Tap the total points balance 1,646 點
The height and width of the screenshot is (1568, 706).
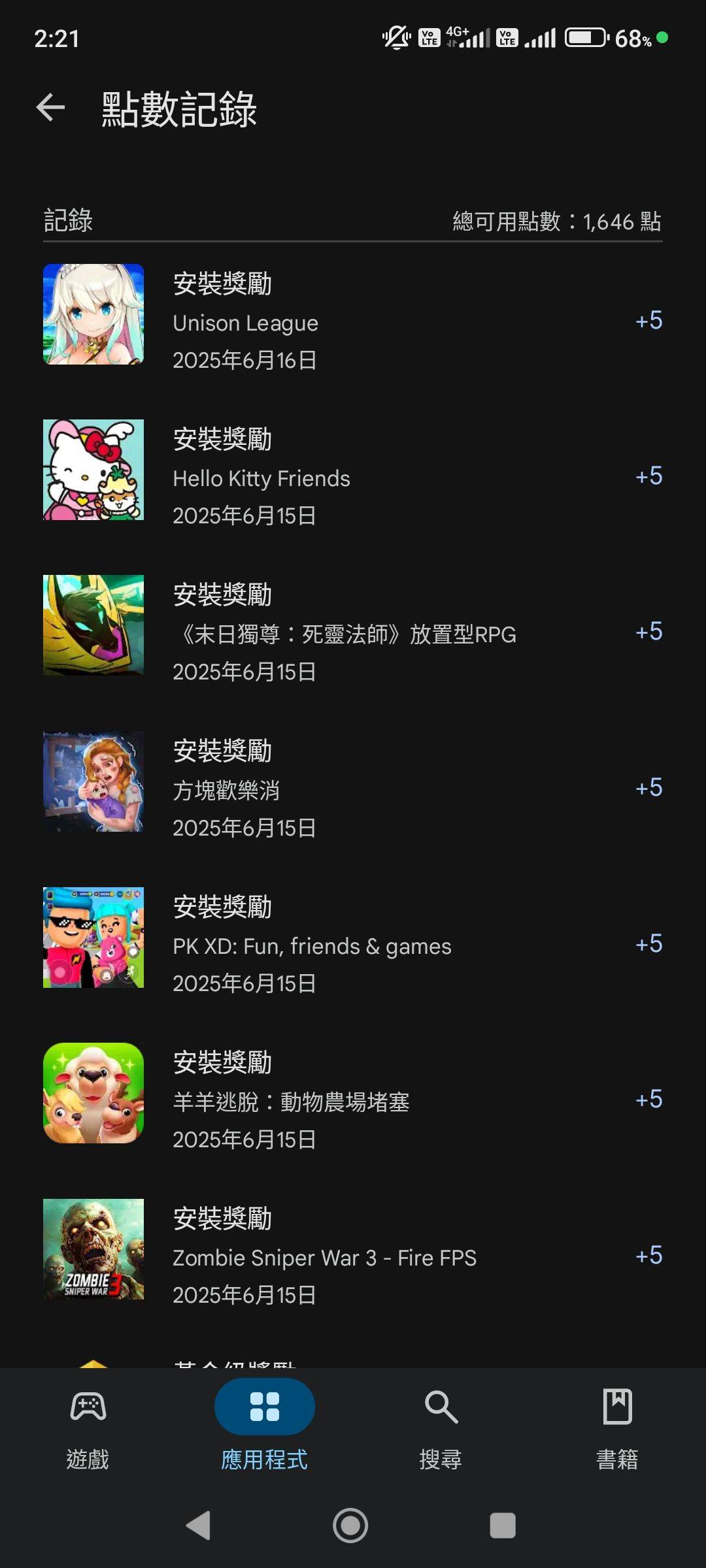pos(556,222)
